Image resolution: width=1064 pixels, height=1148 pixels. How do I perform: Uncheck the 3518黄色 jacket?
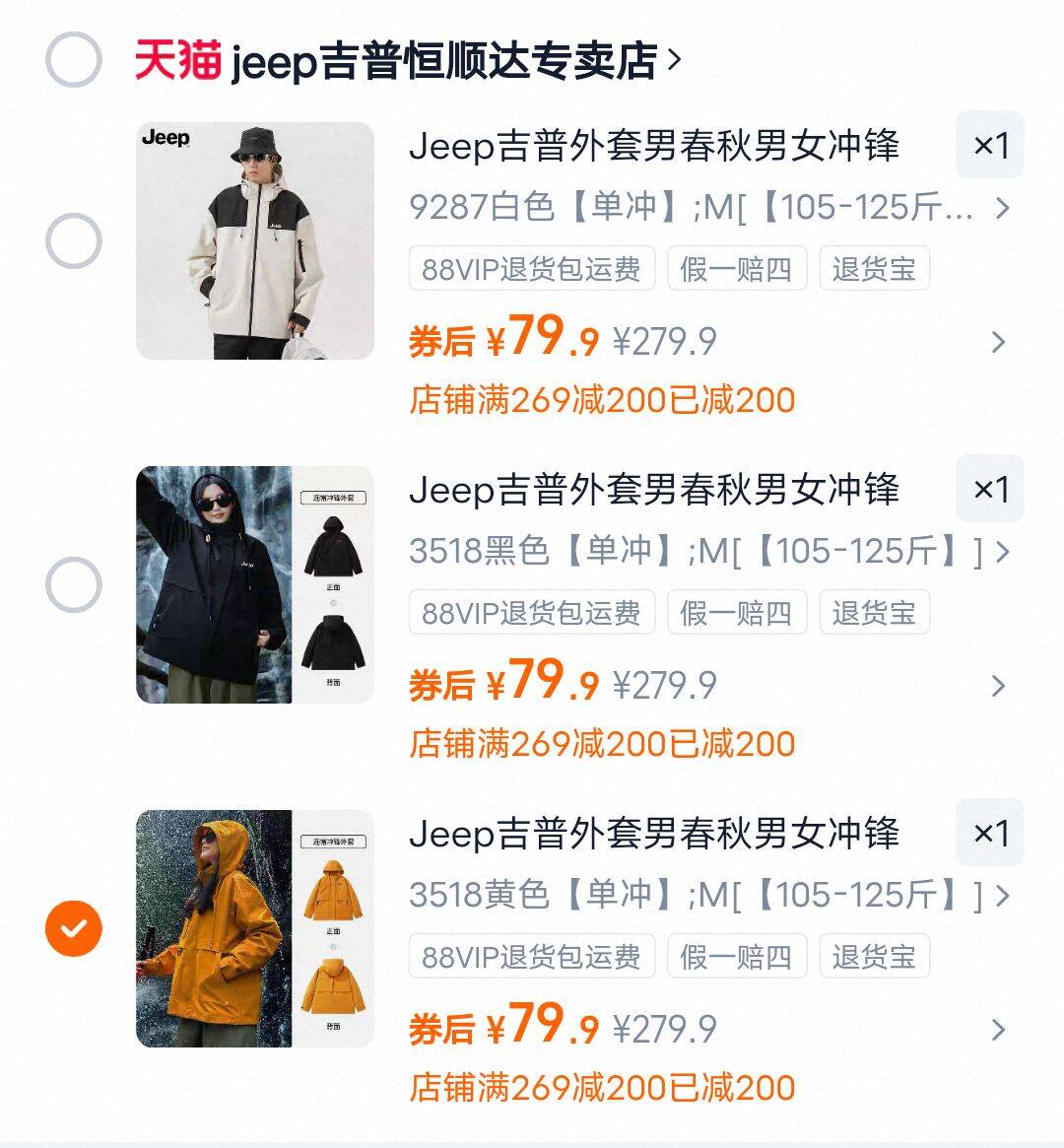click(74, 928)
